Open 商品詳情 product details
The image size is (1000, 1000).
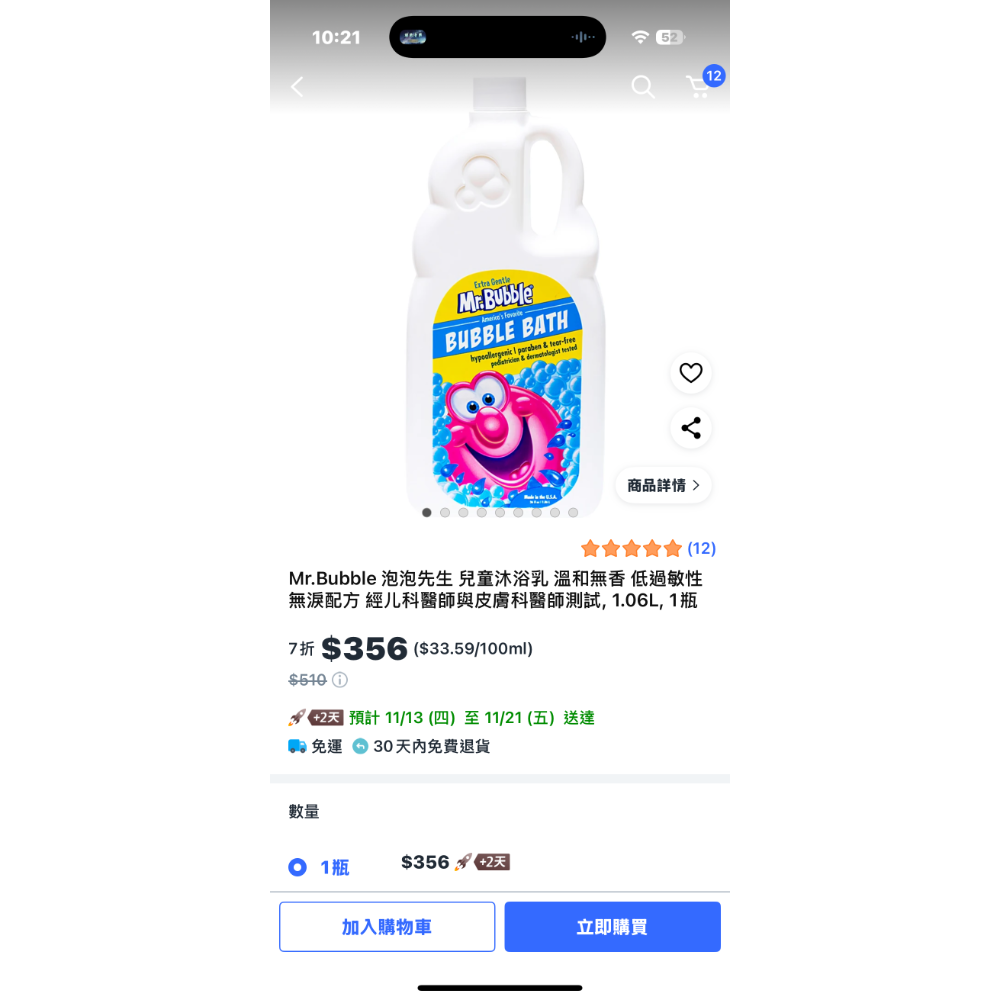[x=663, y=485]
